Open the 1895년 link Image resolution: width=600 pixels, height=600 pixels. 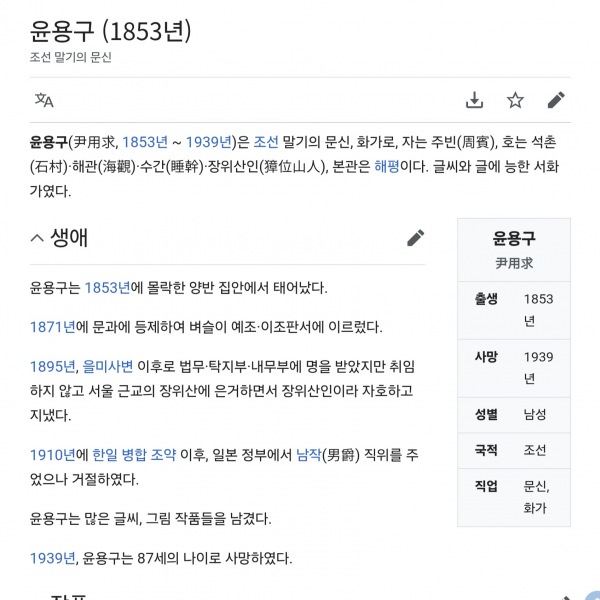53,365
